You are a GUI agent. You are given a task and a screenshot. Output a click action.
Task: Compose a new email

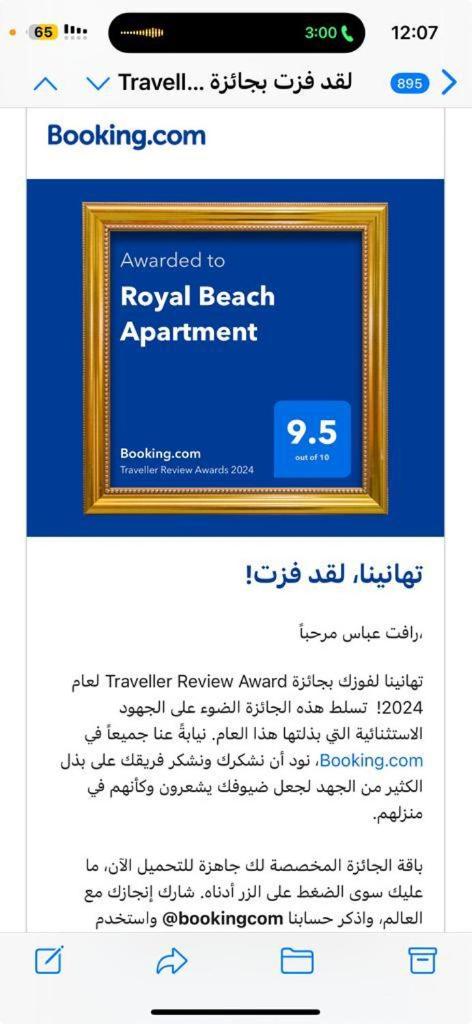[50, 960]
